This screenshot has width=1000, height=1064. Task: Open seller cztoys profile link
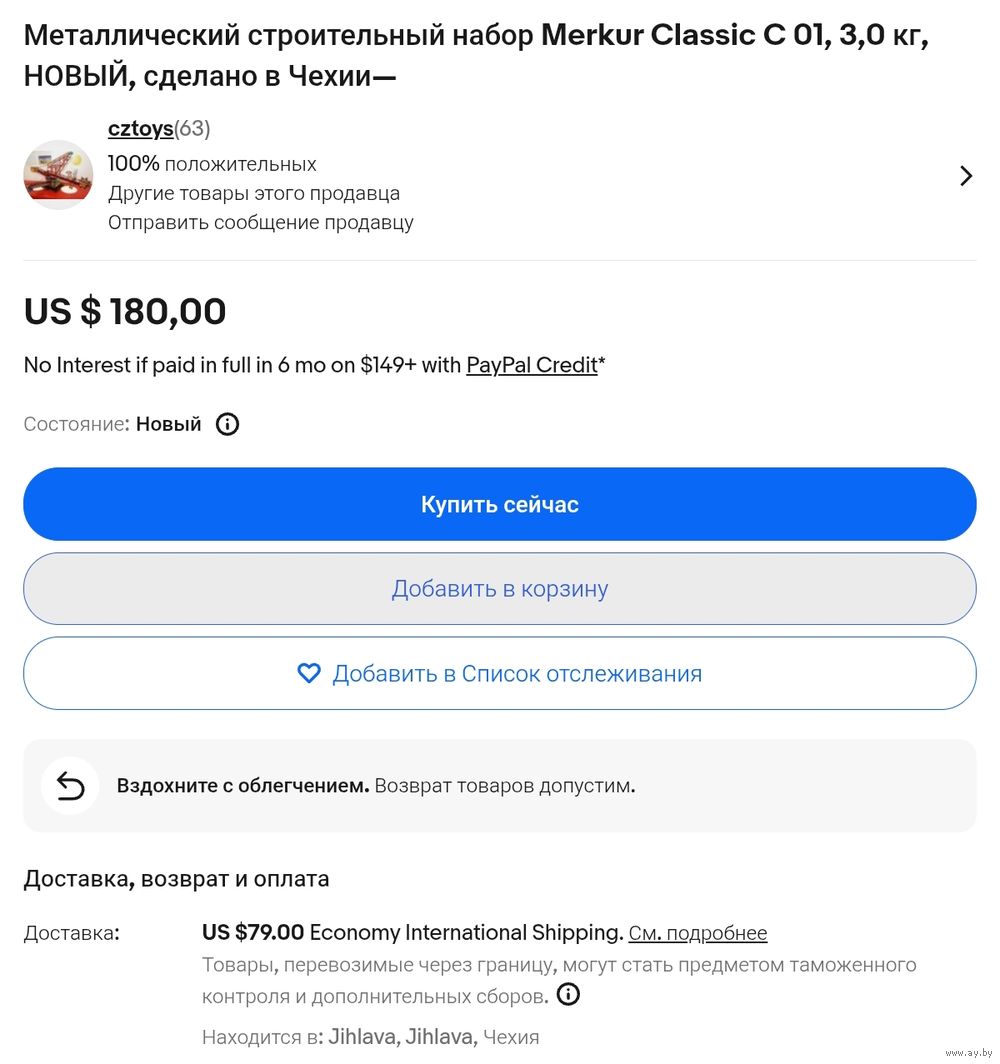[x=140, y=129]
